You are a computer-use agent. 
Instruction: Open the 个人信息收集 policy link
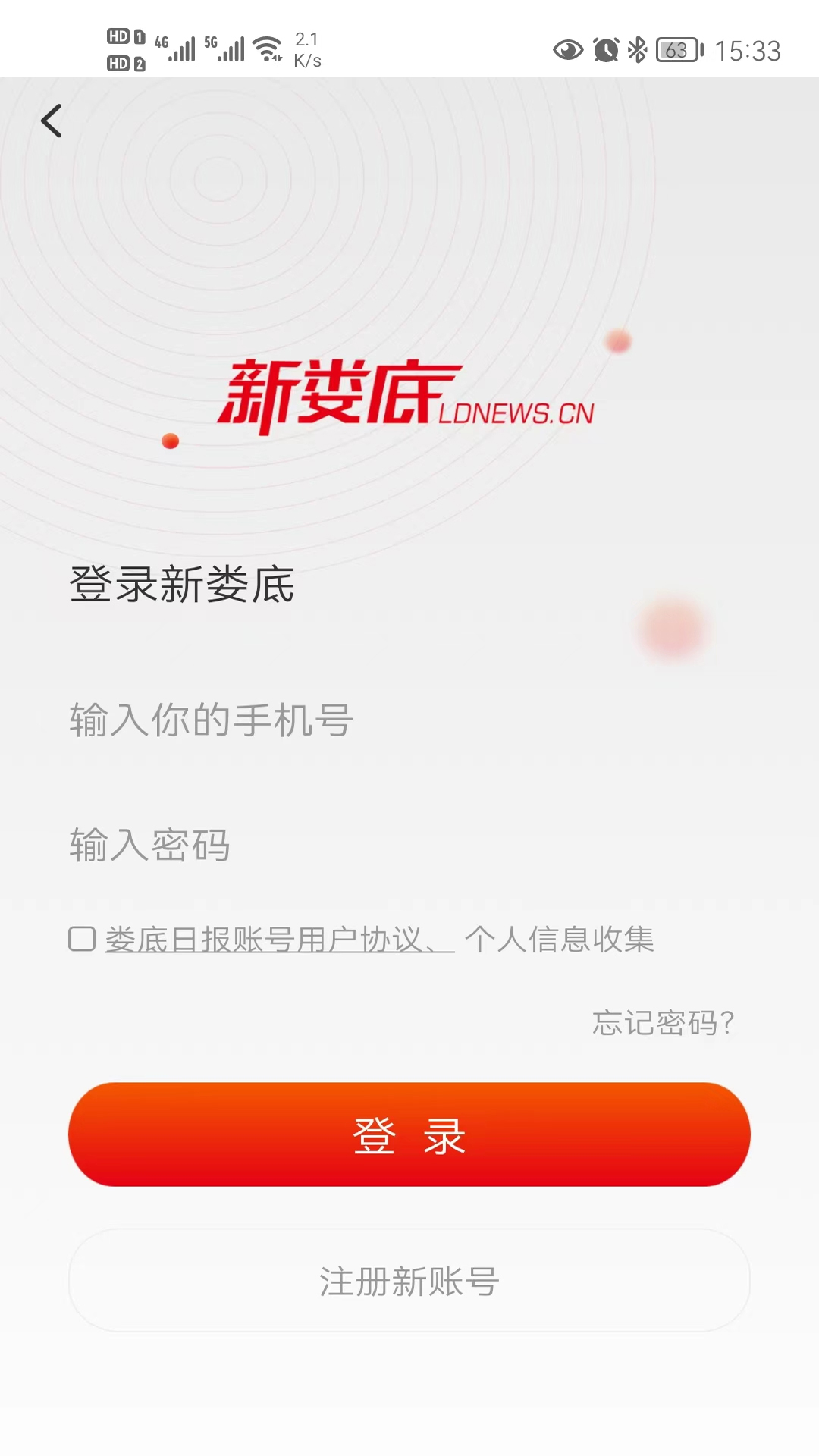tap(560, 939)
